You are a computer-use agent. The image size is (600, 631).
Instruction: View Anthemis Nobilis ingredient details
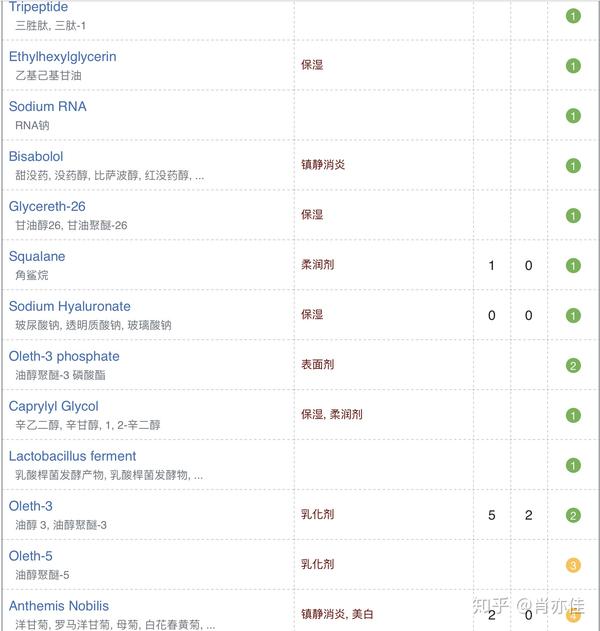pyautogui.click(x=59, y=606)
